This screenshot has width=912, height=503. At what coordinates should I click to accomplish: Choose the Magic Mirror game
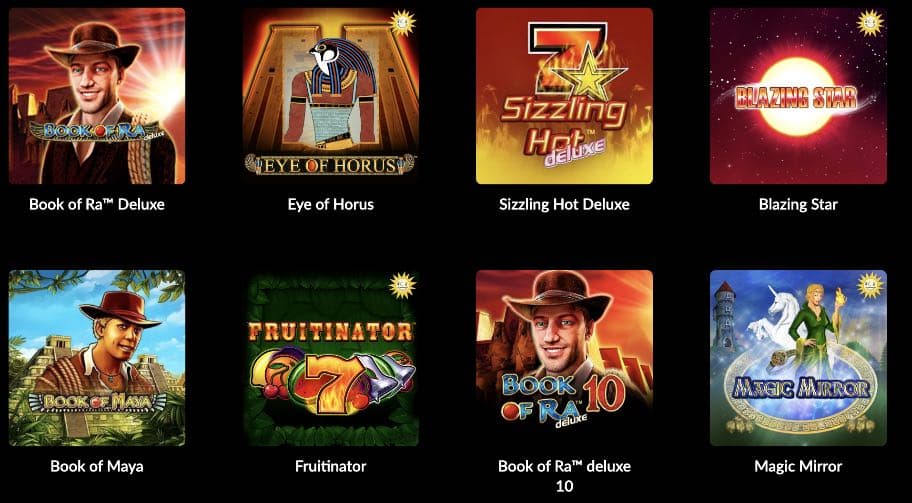798,357
